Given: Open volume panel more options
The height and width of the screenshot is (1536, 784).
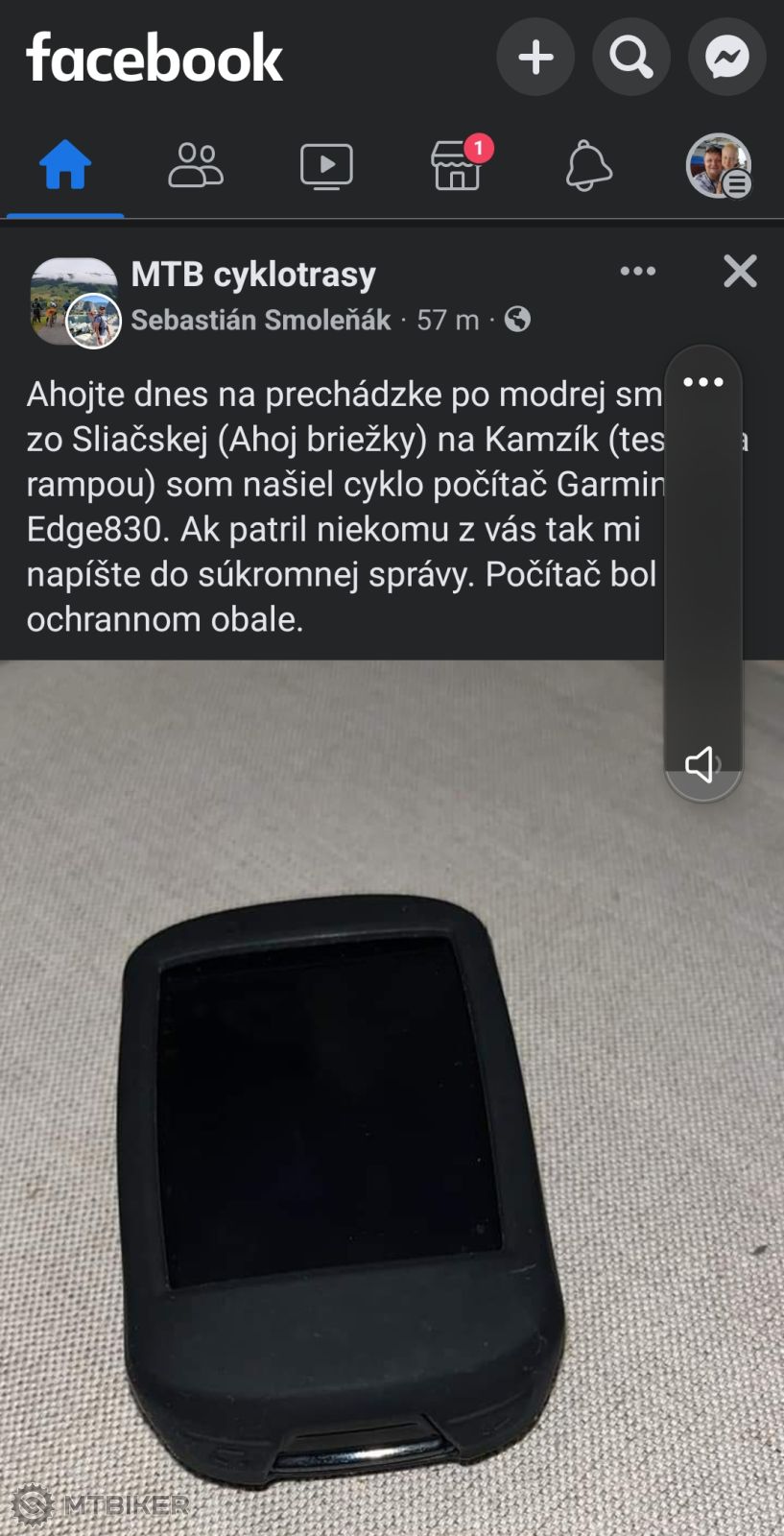Looking at the screenshot, I should pyautogui.click(x=703, y=382).
